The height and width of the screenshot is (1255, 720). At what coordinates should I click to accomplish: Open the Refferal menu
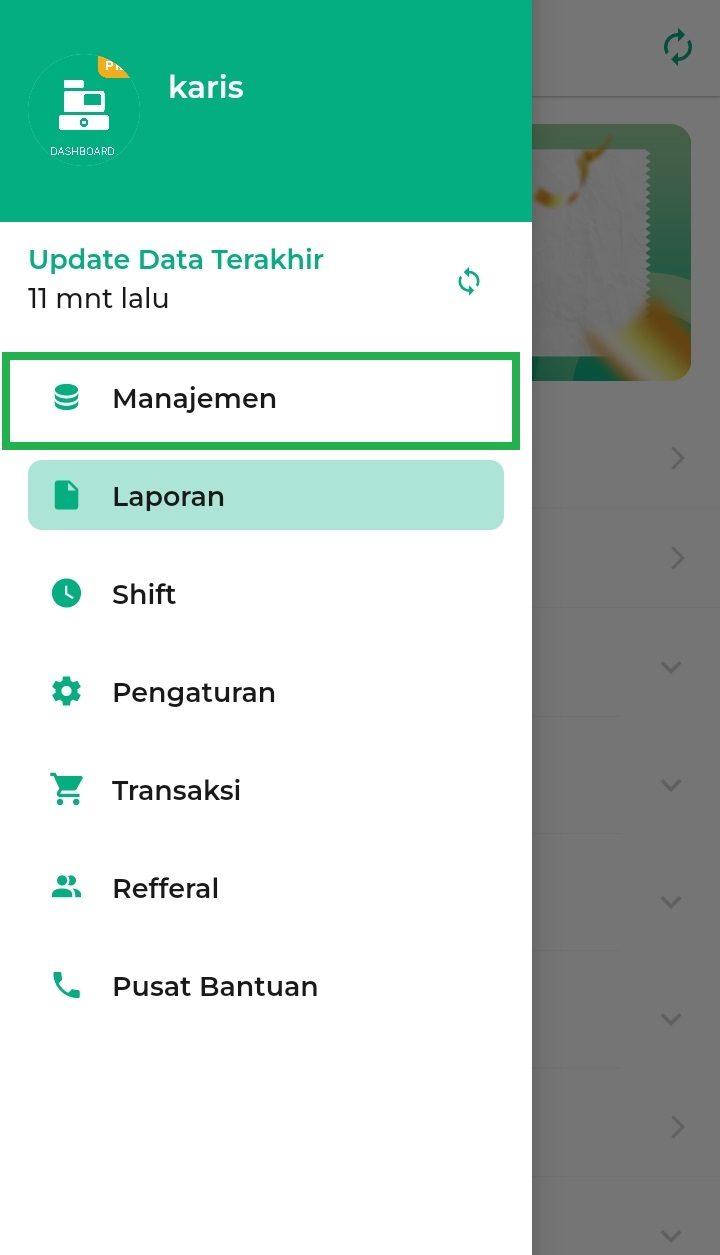[x=265, y=888]
